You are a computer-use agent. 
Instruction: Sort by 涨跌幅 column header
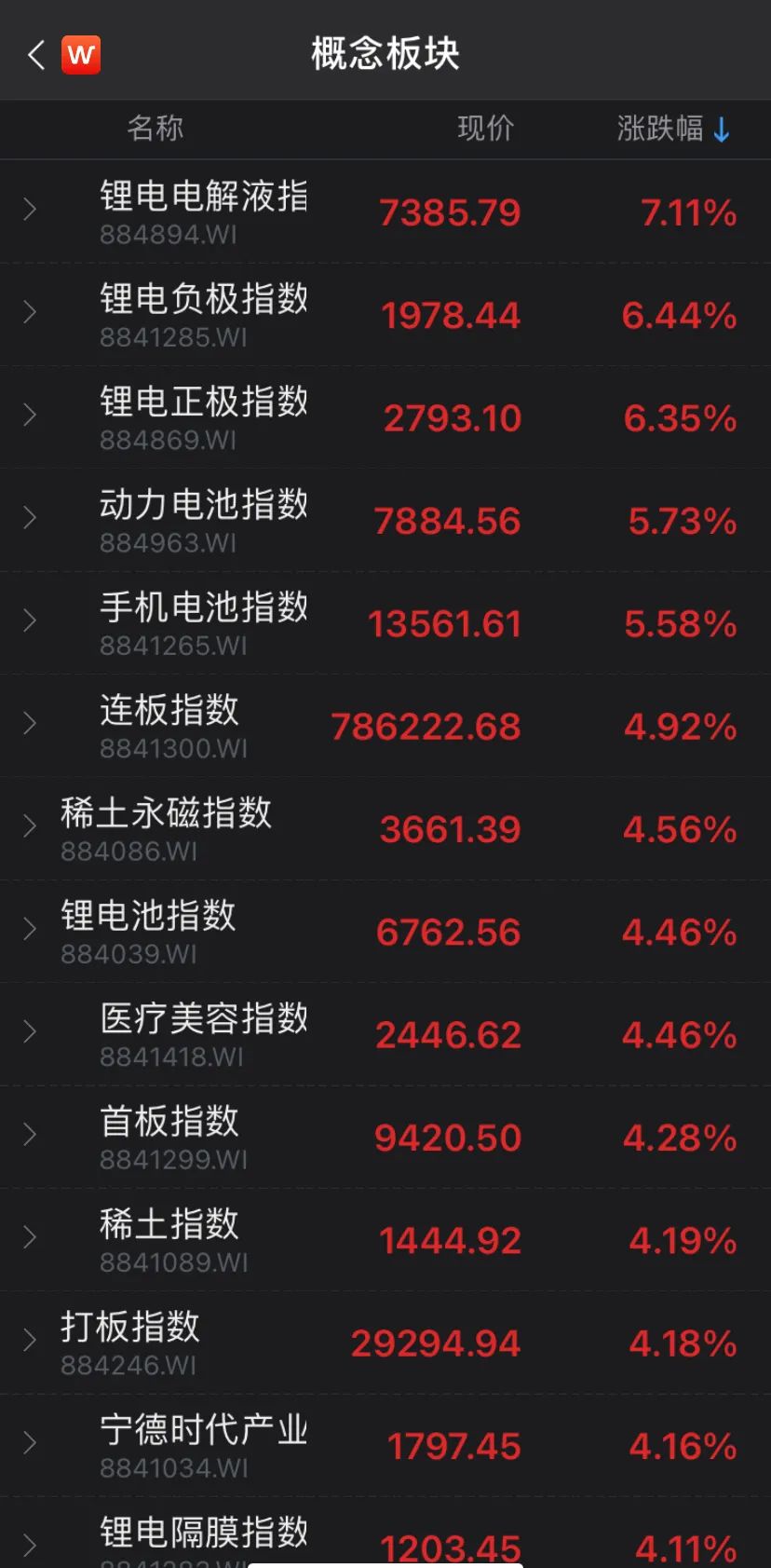672,129
